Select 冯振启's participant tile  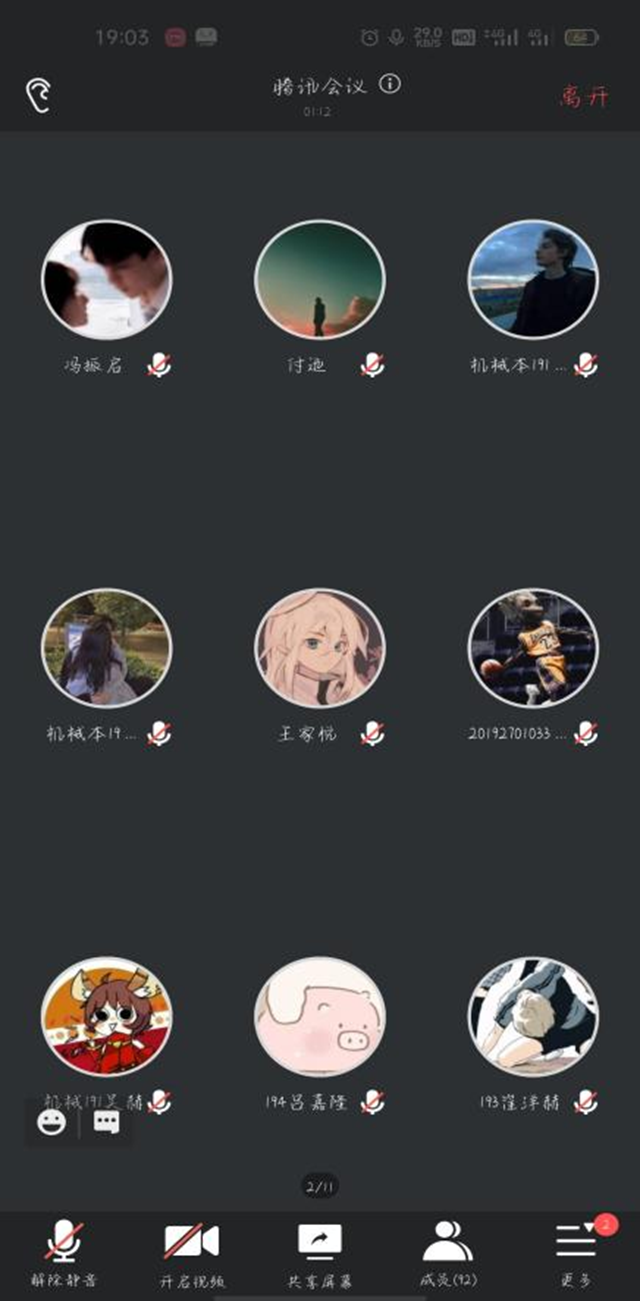(x=106, y=281)
